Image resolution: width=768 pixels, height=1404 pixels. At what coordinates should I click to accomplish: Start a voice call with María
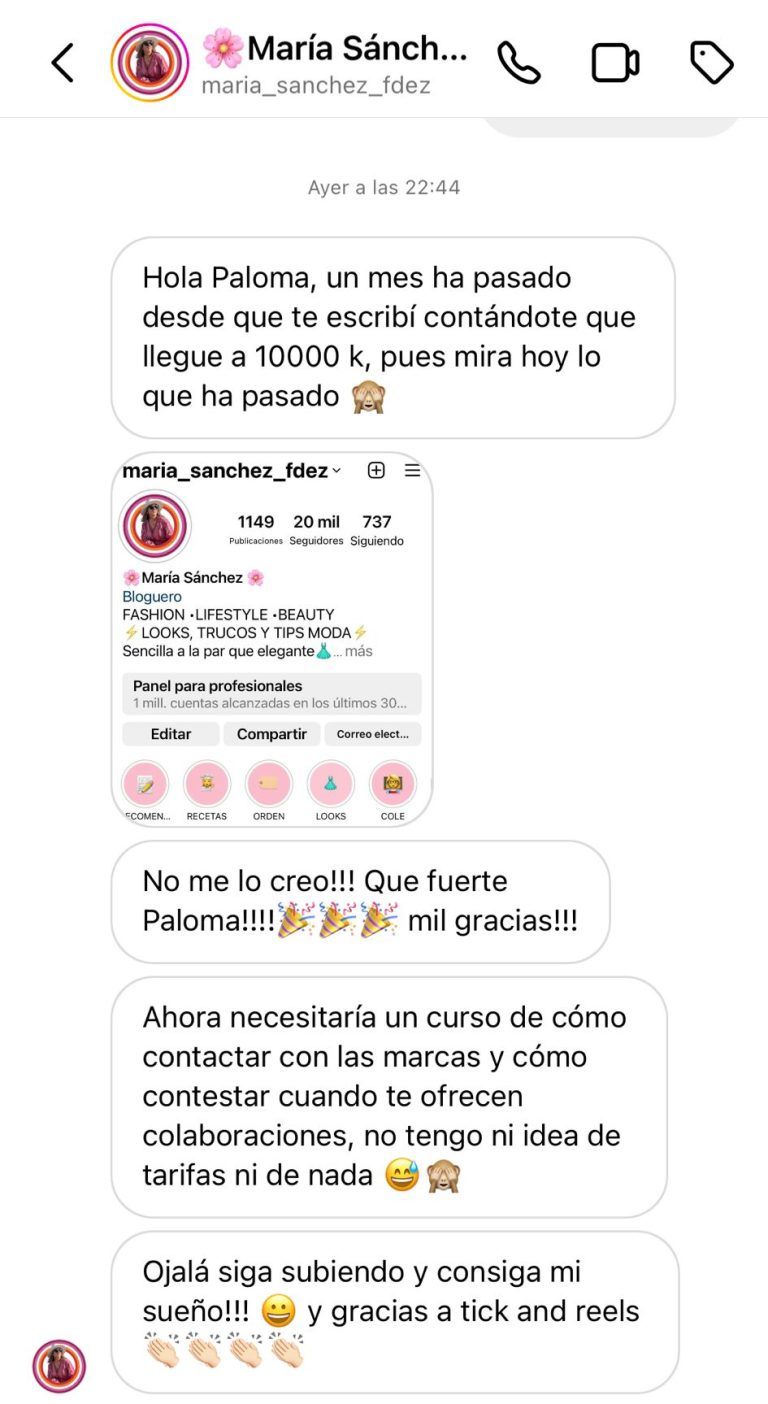519,63
